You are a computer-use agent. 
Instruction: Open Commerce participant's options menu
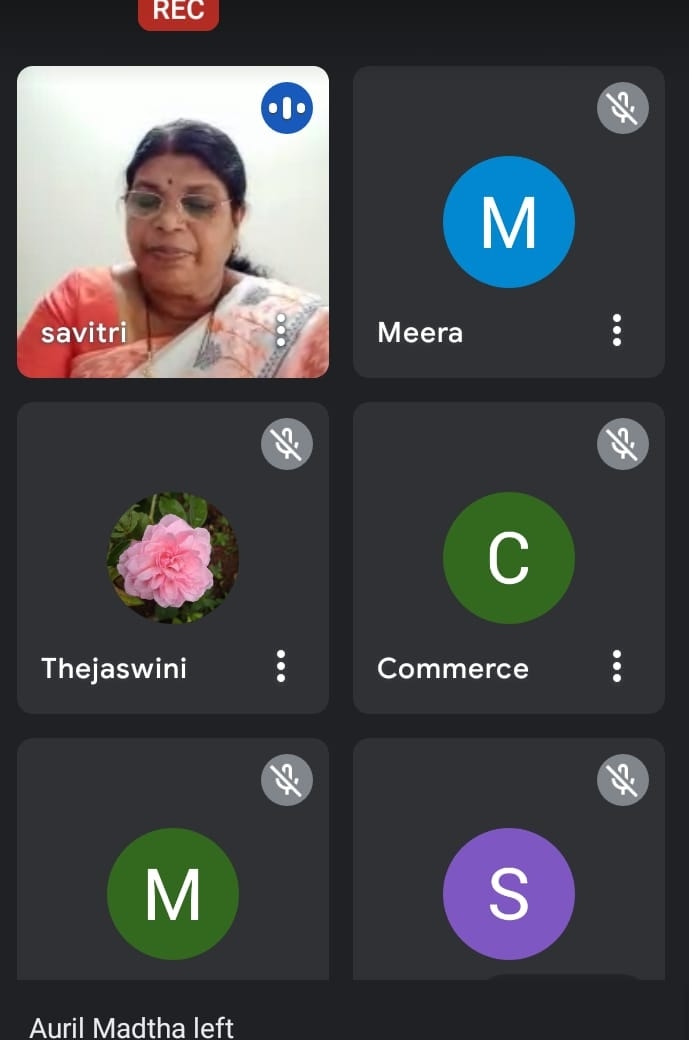point(617,666)
